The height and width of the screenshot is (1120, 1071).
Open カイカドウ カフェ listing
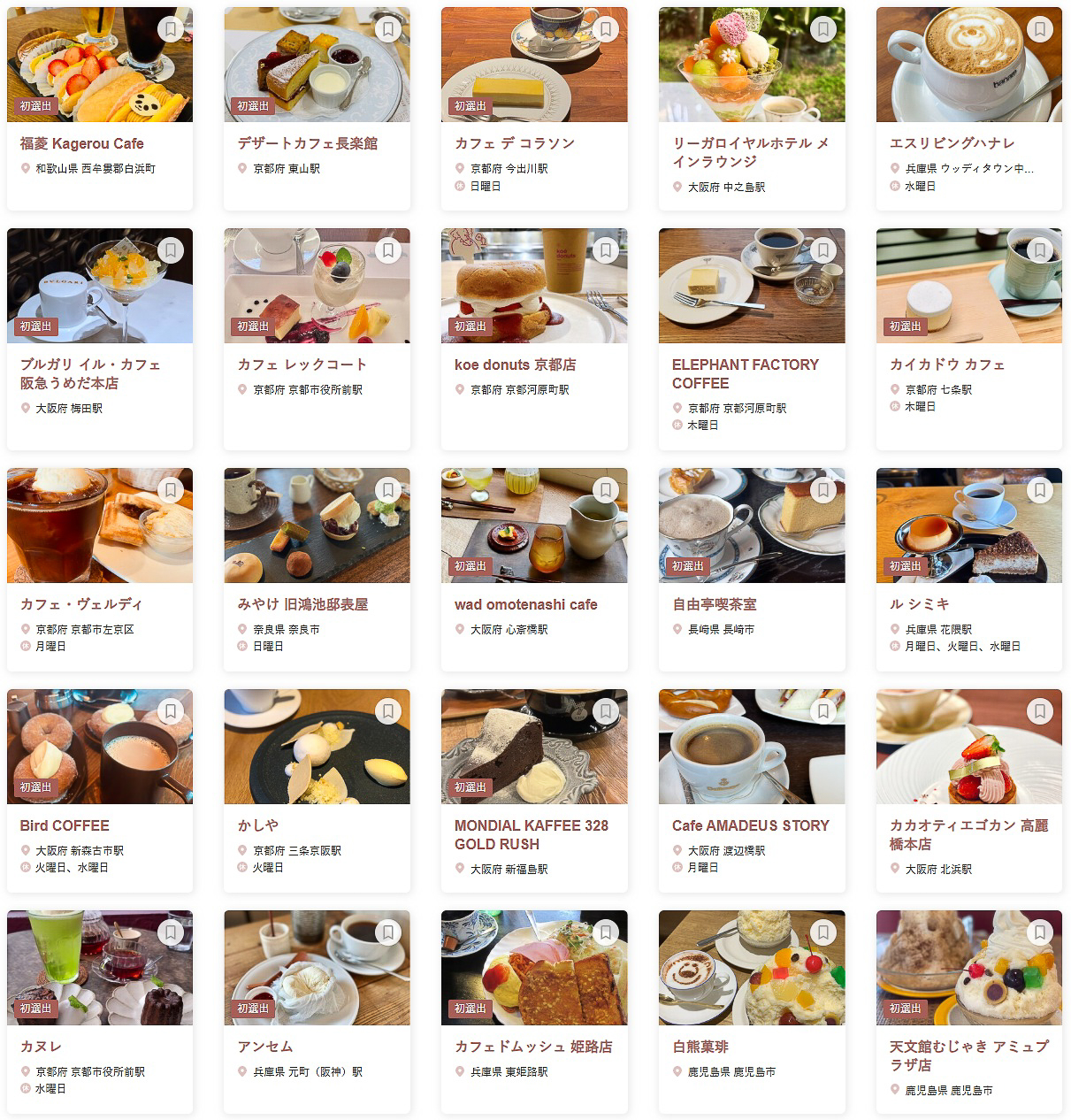tap(949, 364)
